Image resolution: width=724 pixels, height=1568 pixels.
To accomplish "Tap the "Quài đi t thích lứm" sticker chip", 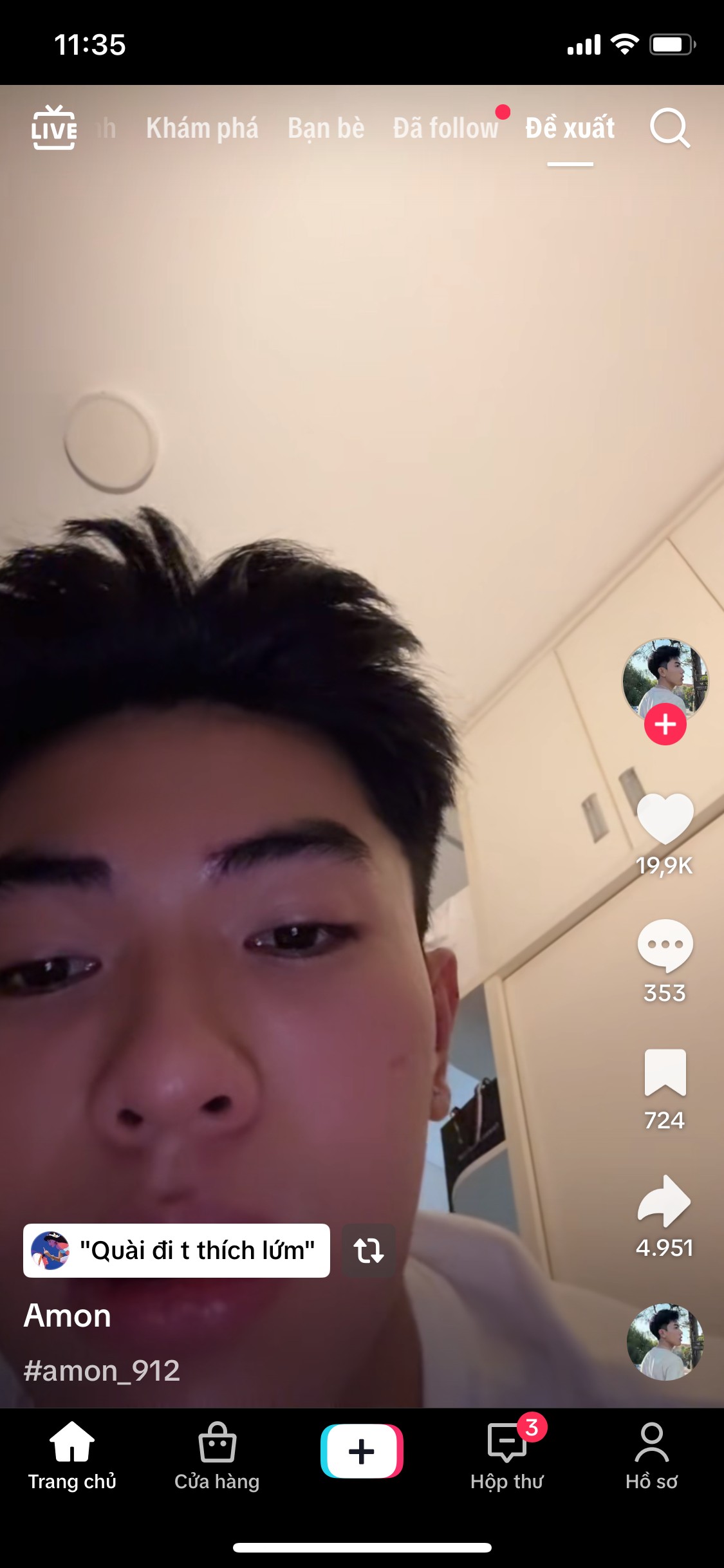I will (177, 1251).
